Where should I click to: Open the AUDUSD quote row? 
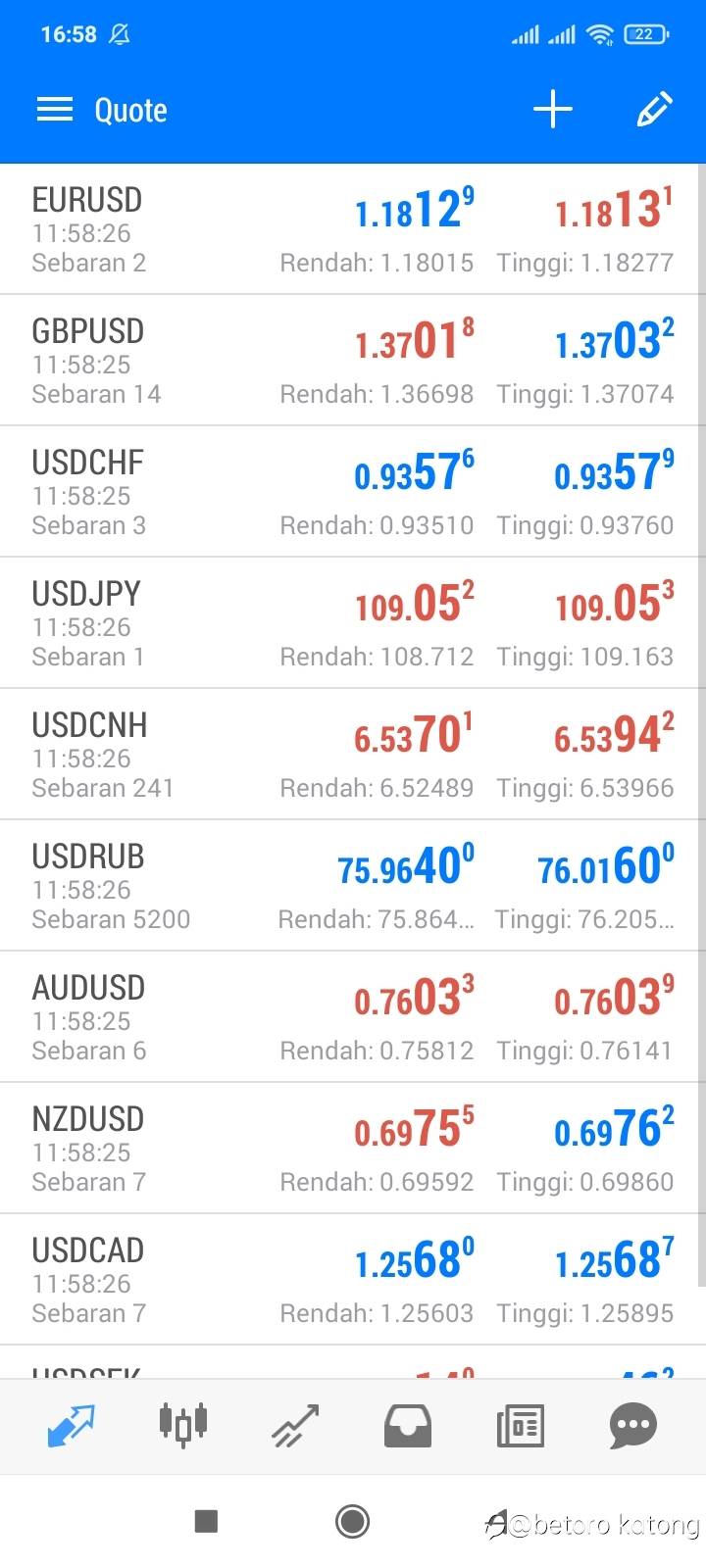[x=353, y=1017]
